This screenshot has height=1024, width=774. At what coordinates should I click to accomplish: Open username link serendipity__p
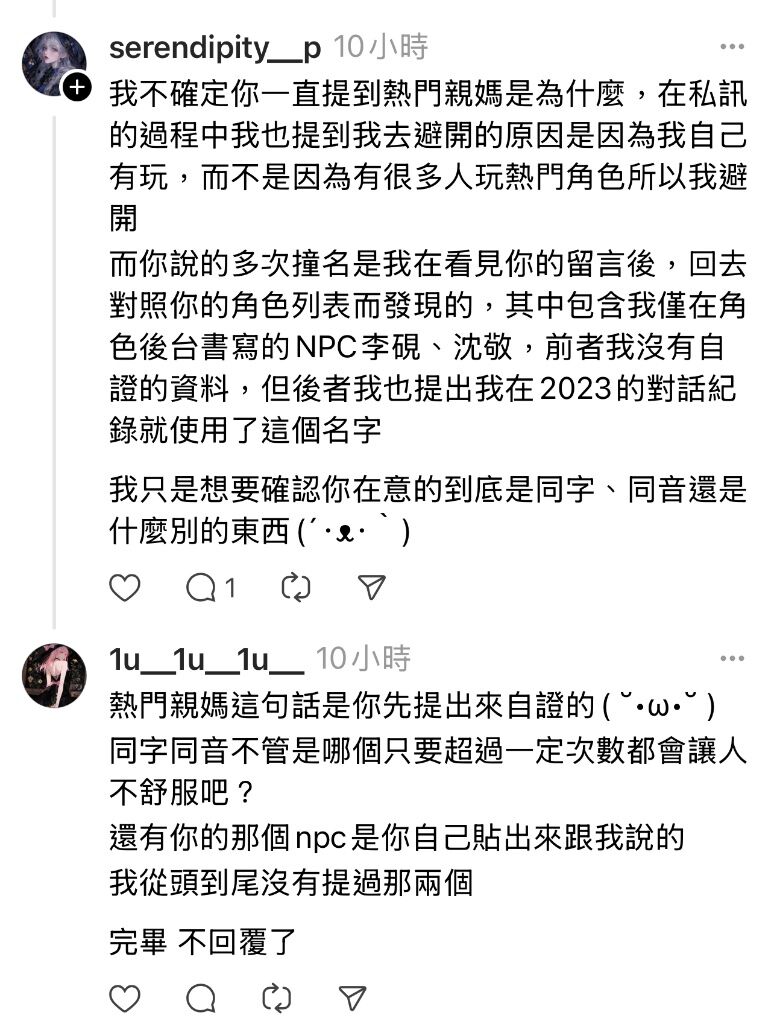pyautogui.click(x=215, y=46)
